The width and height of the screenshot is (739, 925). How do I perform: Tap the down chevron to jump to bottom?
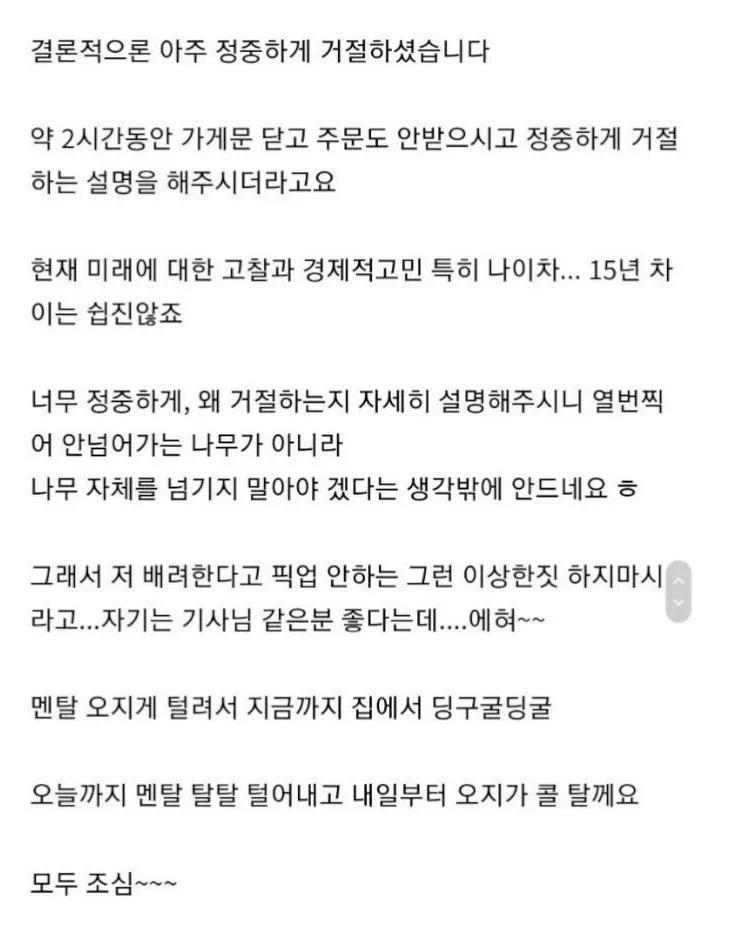[679, 603]
